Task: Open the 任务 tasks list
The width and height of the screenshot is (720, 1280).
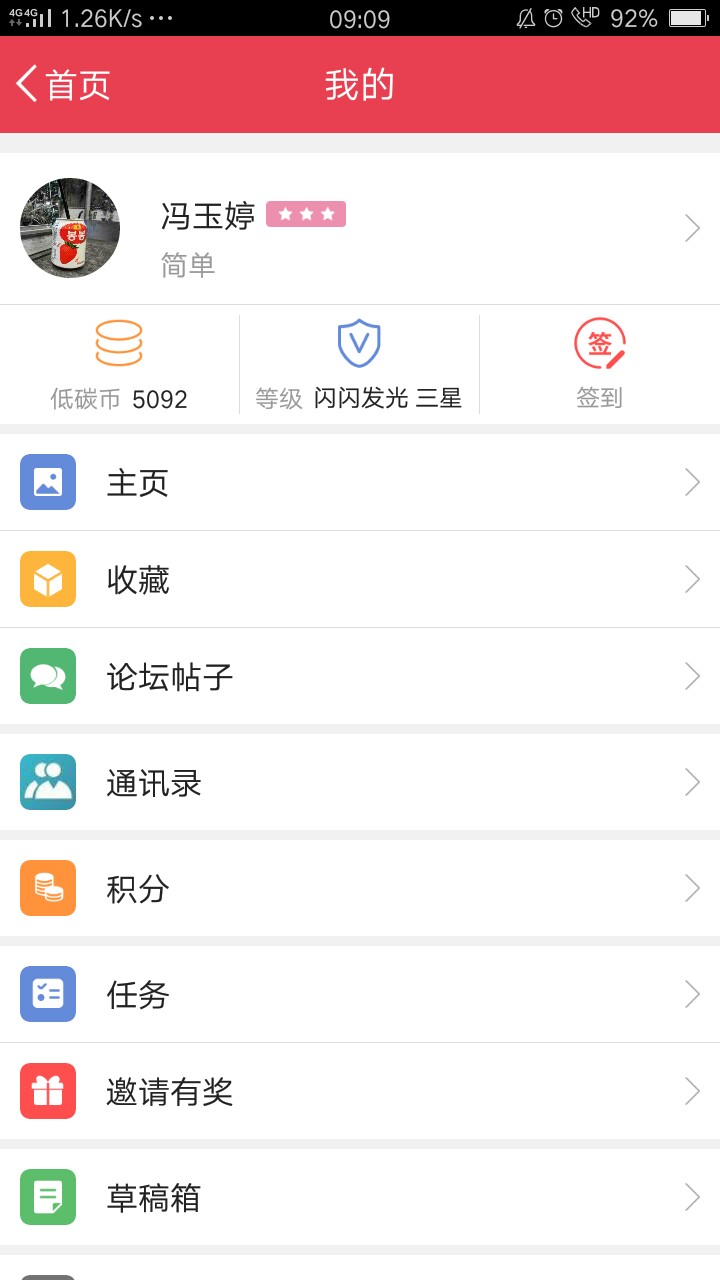Action: 360,994
